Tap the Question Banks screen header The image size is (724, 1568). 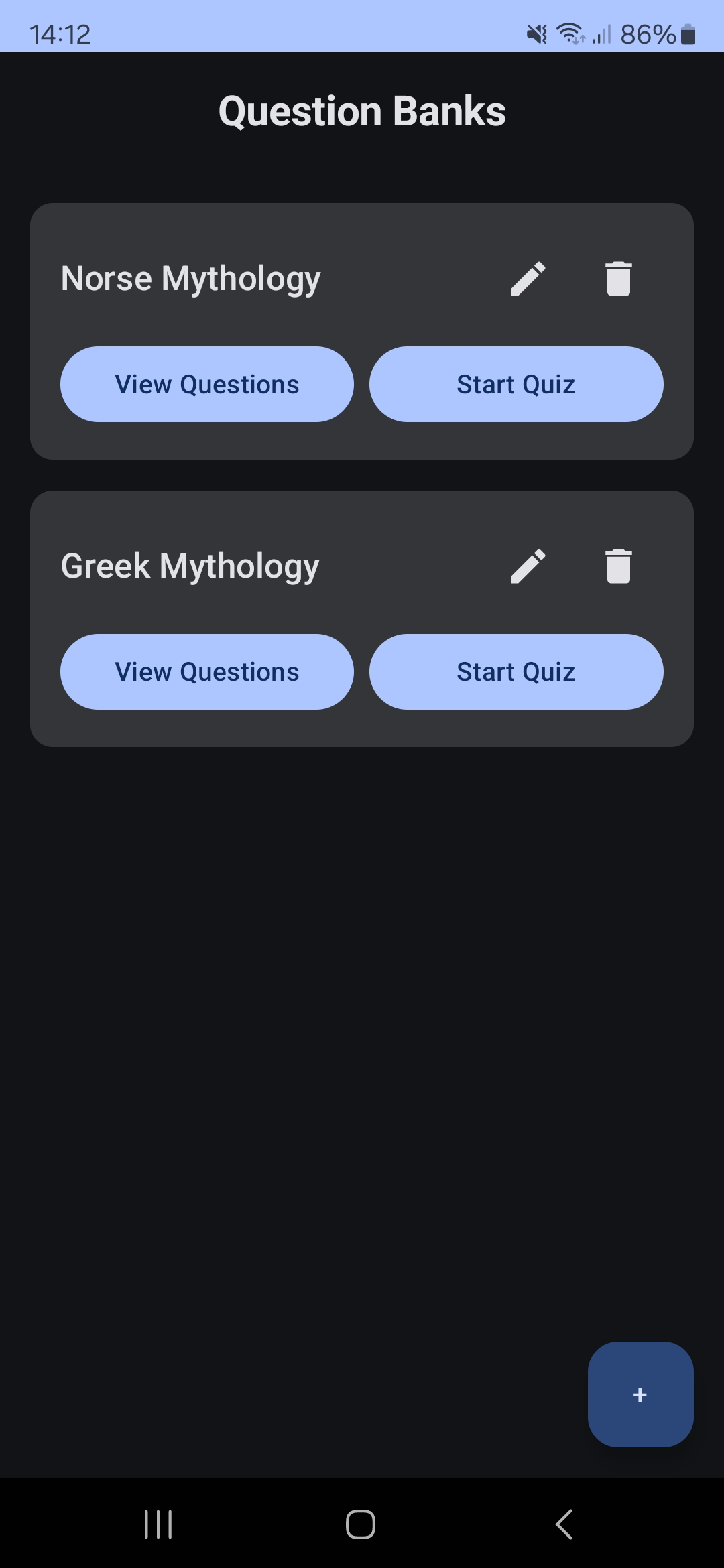pyautogui.click(x=362, y=111)
